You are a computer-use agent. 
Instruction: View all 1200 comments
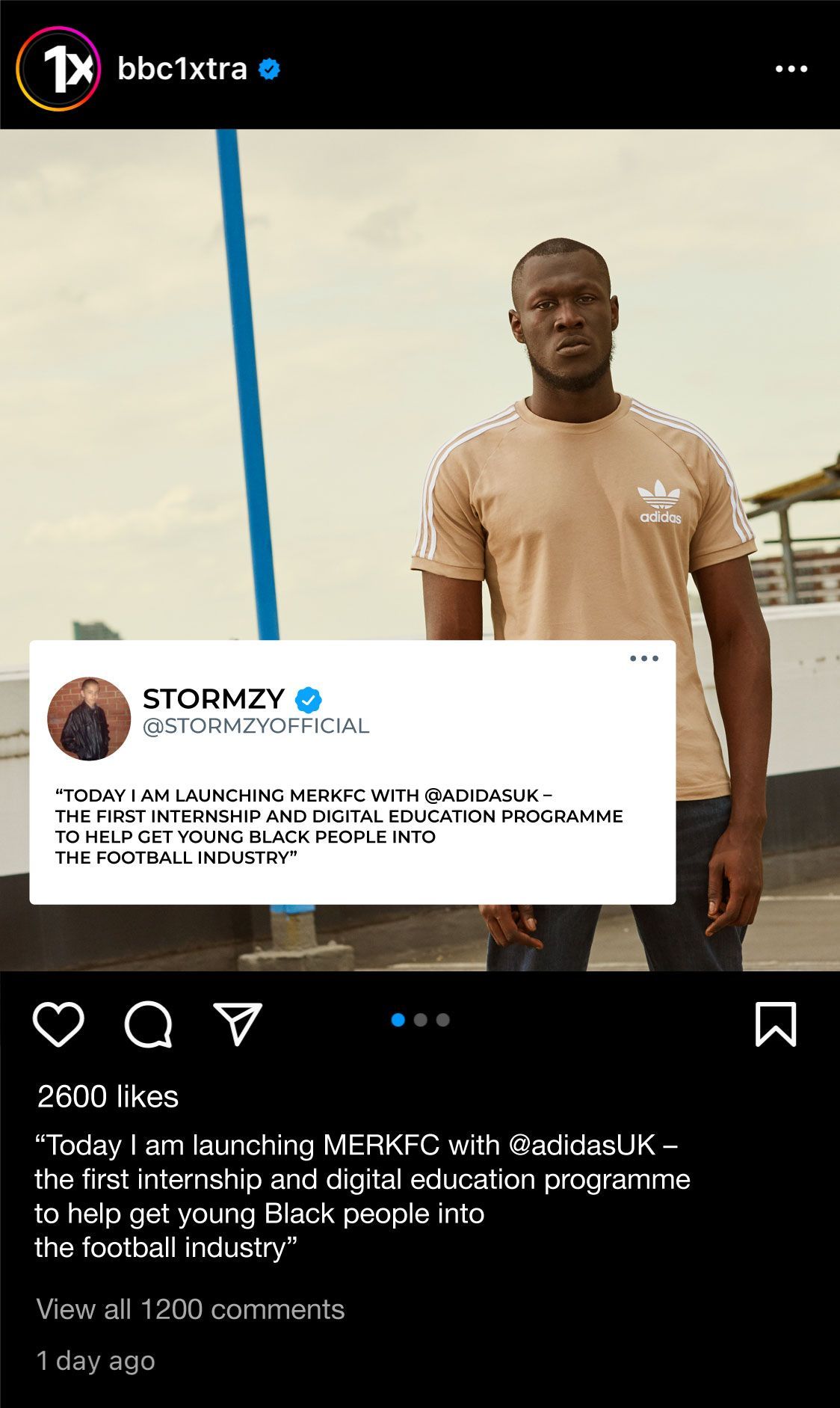click(x=190, y=1309)
